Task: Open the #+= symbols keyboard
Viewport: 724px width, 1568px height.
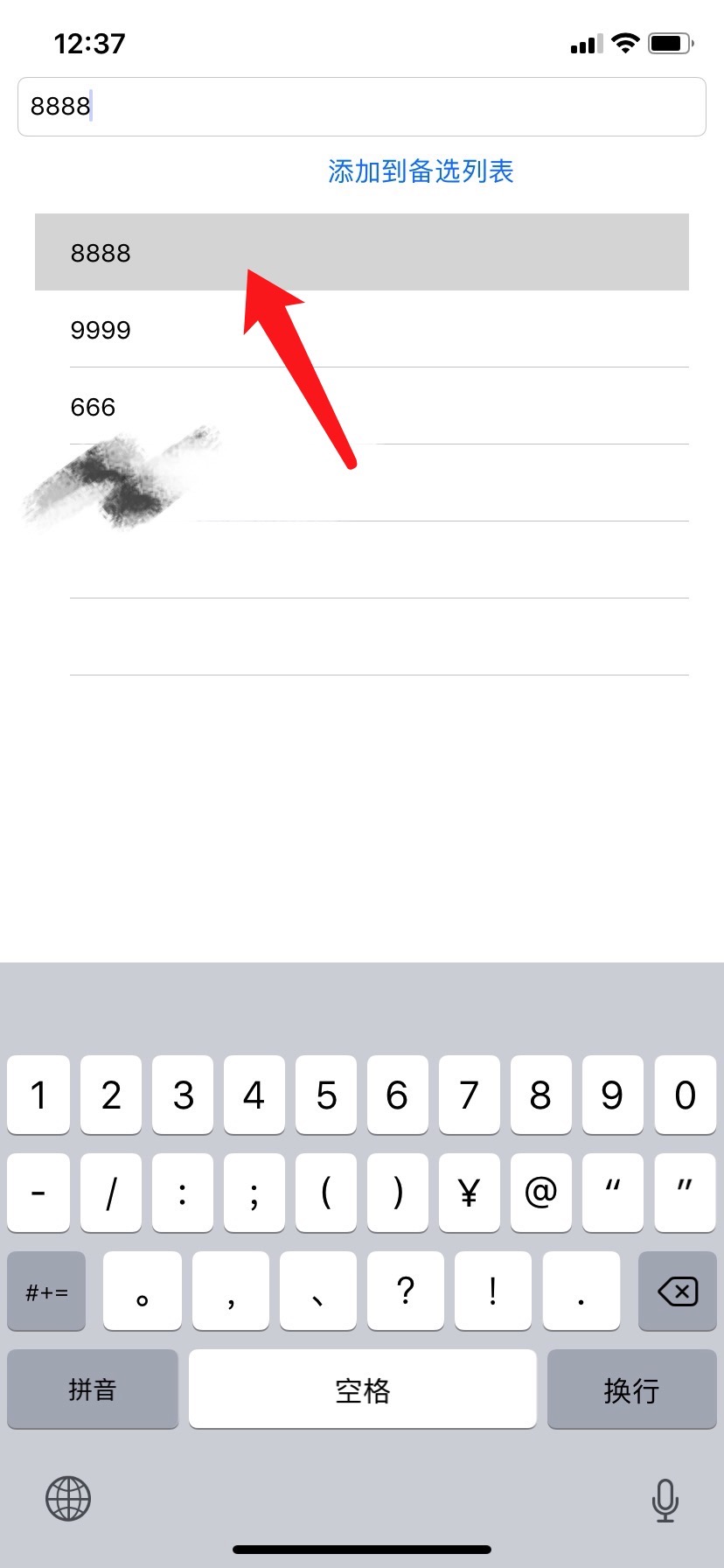Action: tap(47, 1291)
